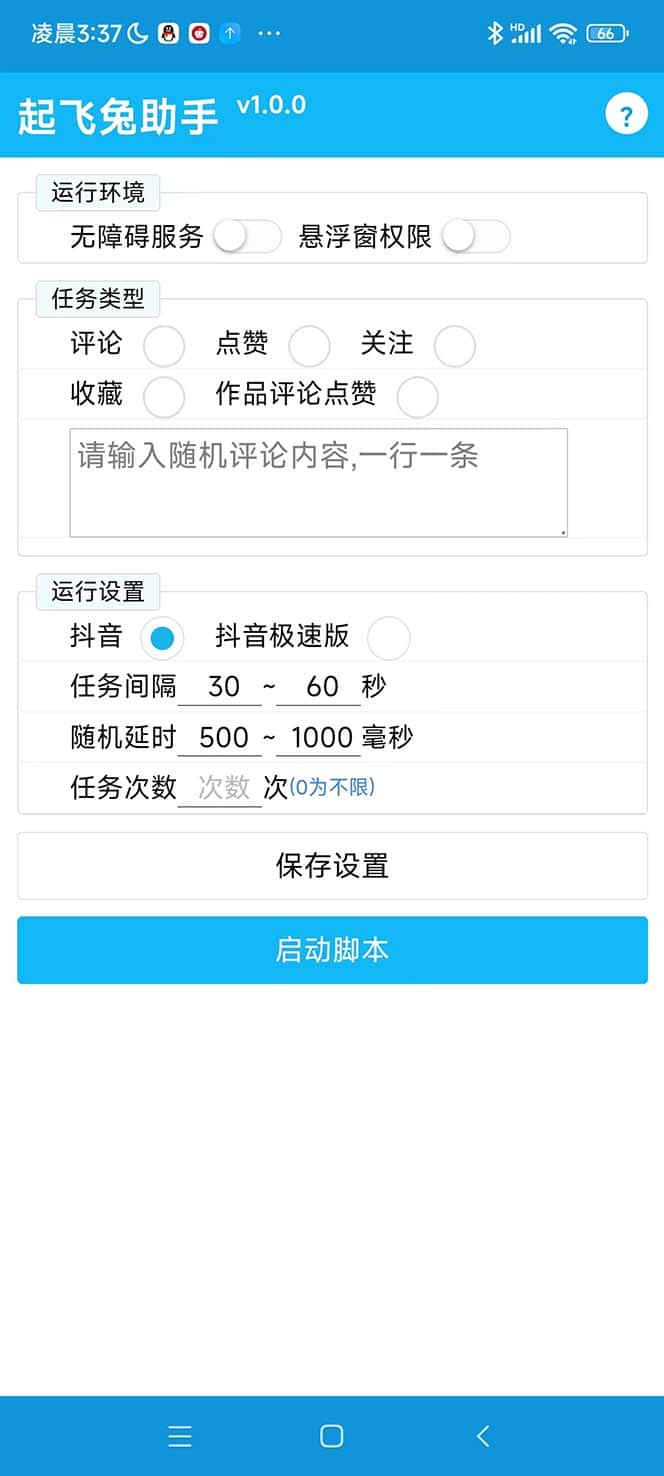The width and height of the screenshot is (664, 1476).
Task: Edit the maximum 随机延时 value 1000
Action: point(320,738)
